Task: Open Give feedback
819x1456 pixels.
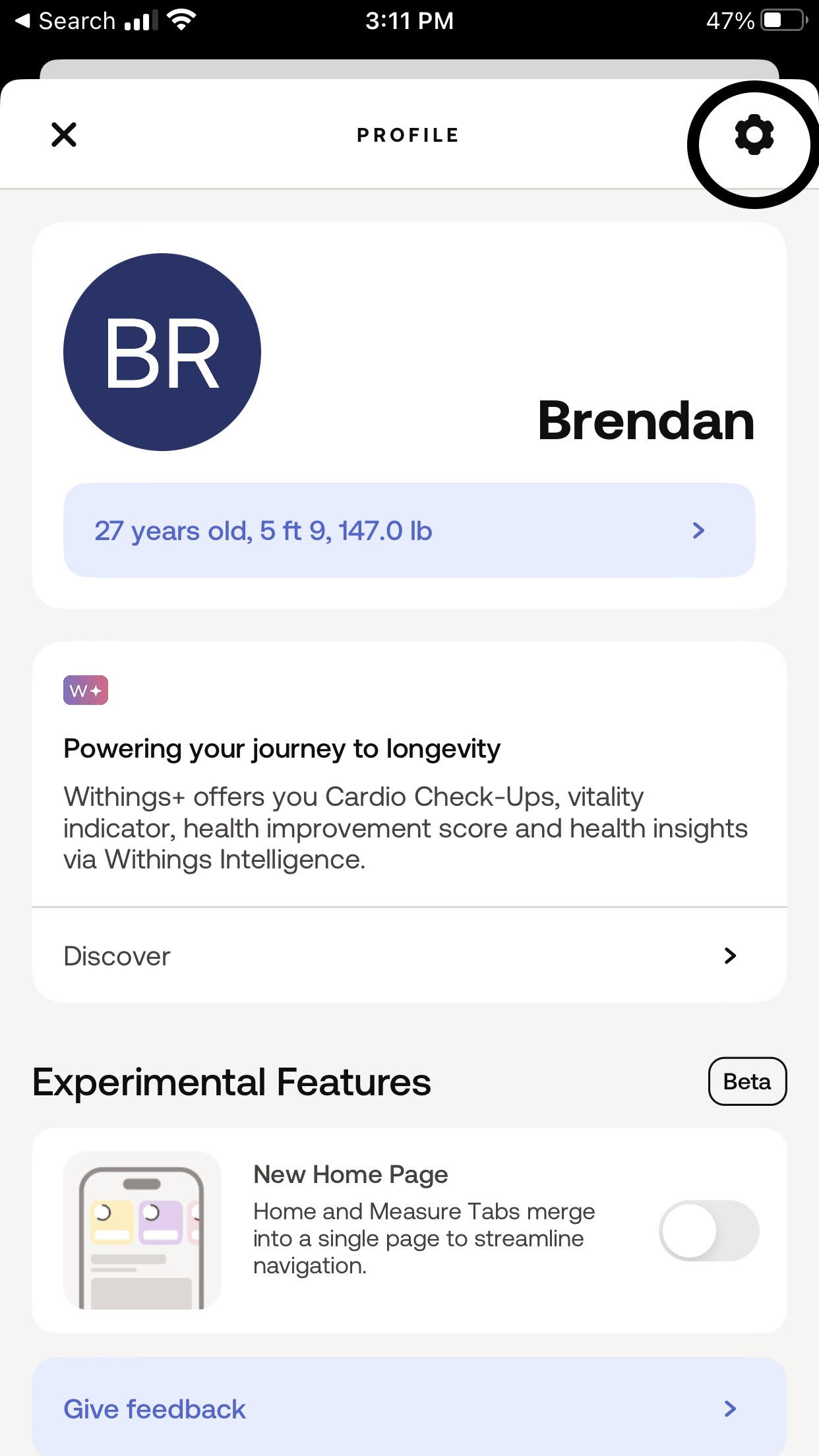Action: (x=409, y=1409)
